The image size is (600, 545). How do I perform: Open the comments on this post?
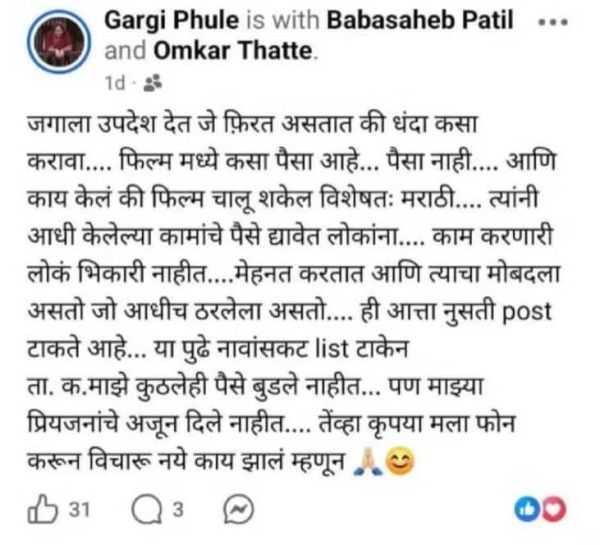(x=146, y=511)
